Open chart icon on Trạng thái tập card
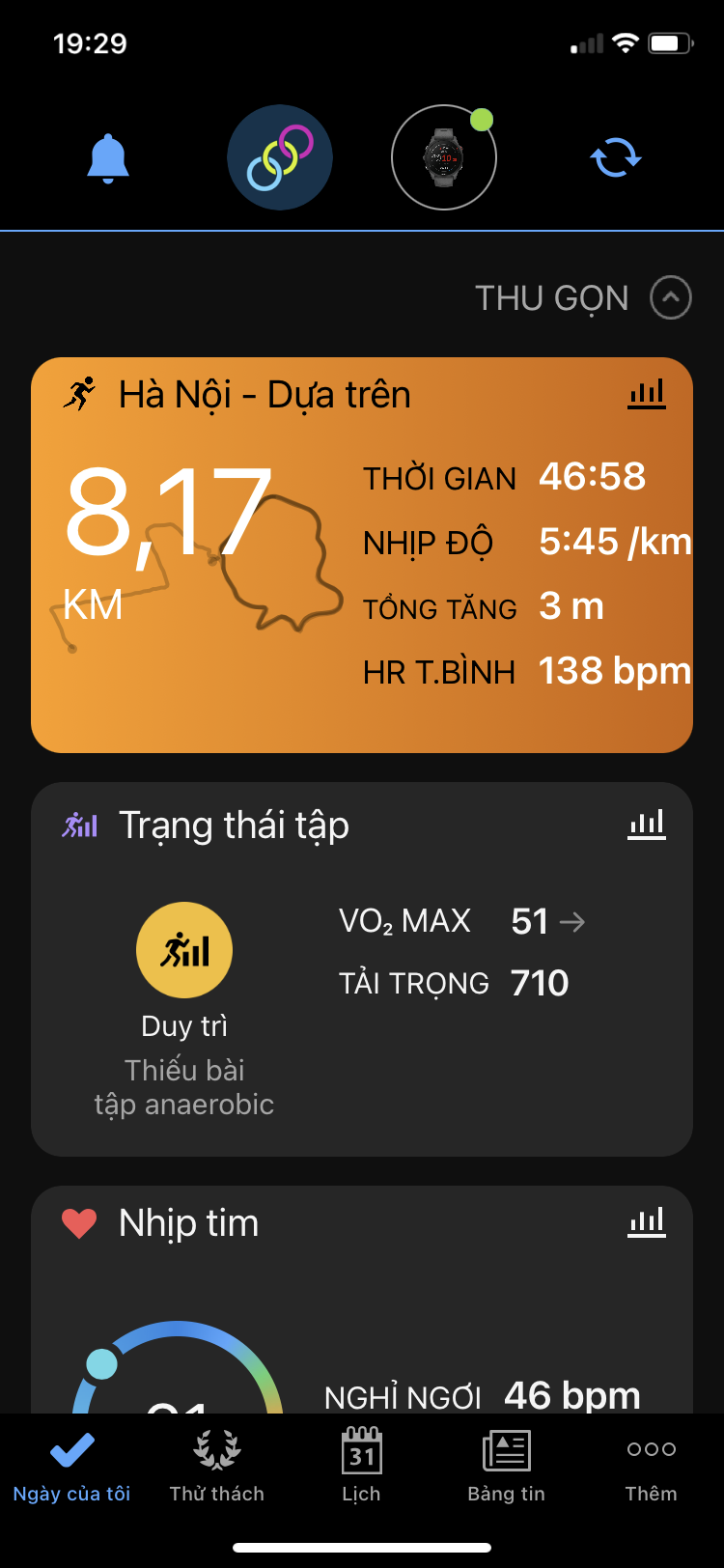724x1568 pixels. click(x=647, y=824)
